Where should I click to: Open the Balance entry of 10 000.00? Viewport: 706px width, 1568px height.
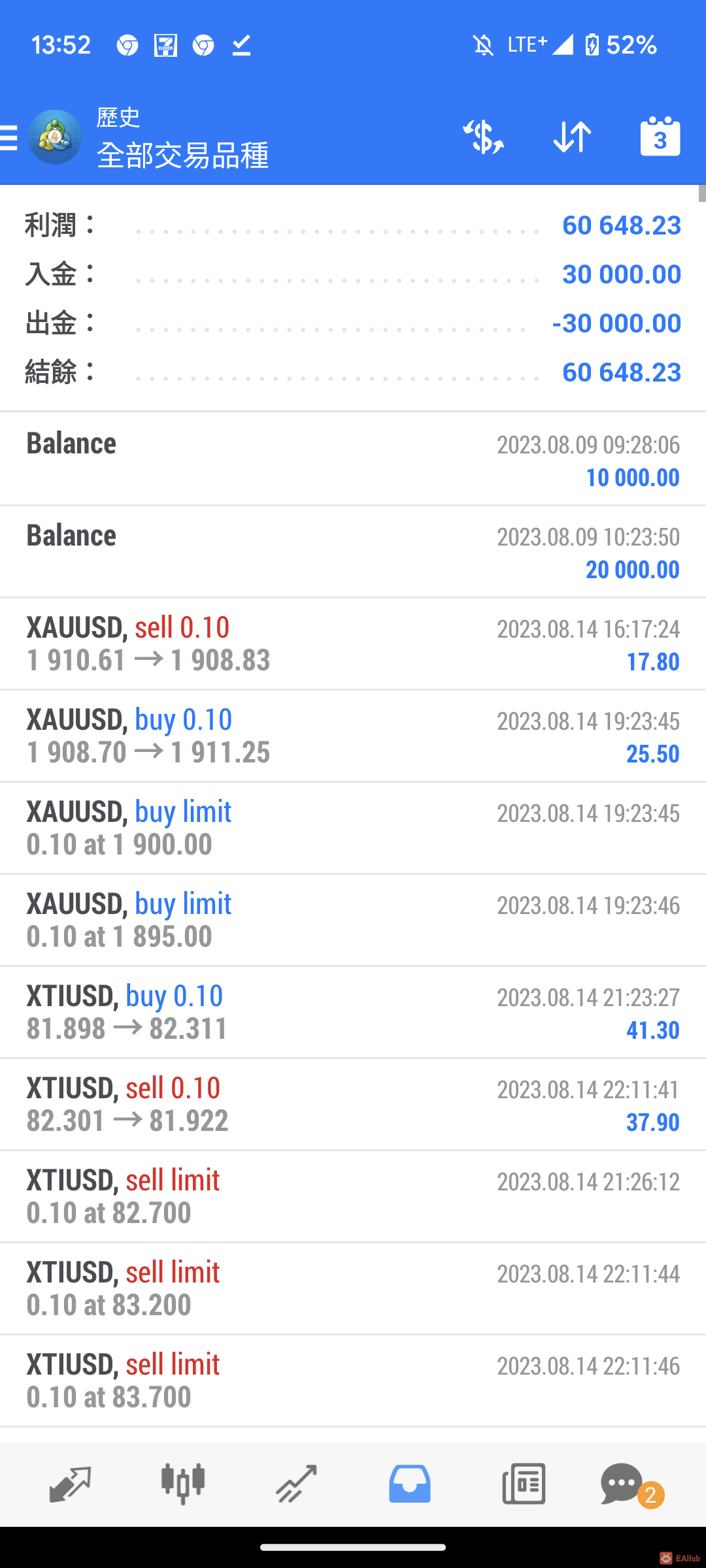353,459
